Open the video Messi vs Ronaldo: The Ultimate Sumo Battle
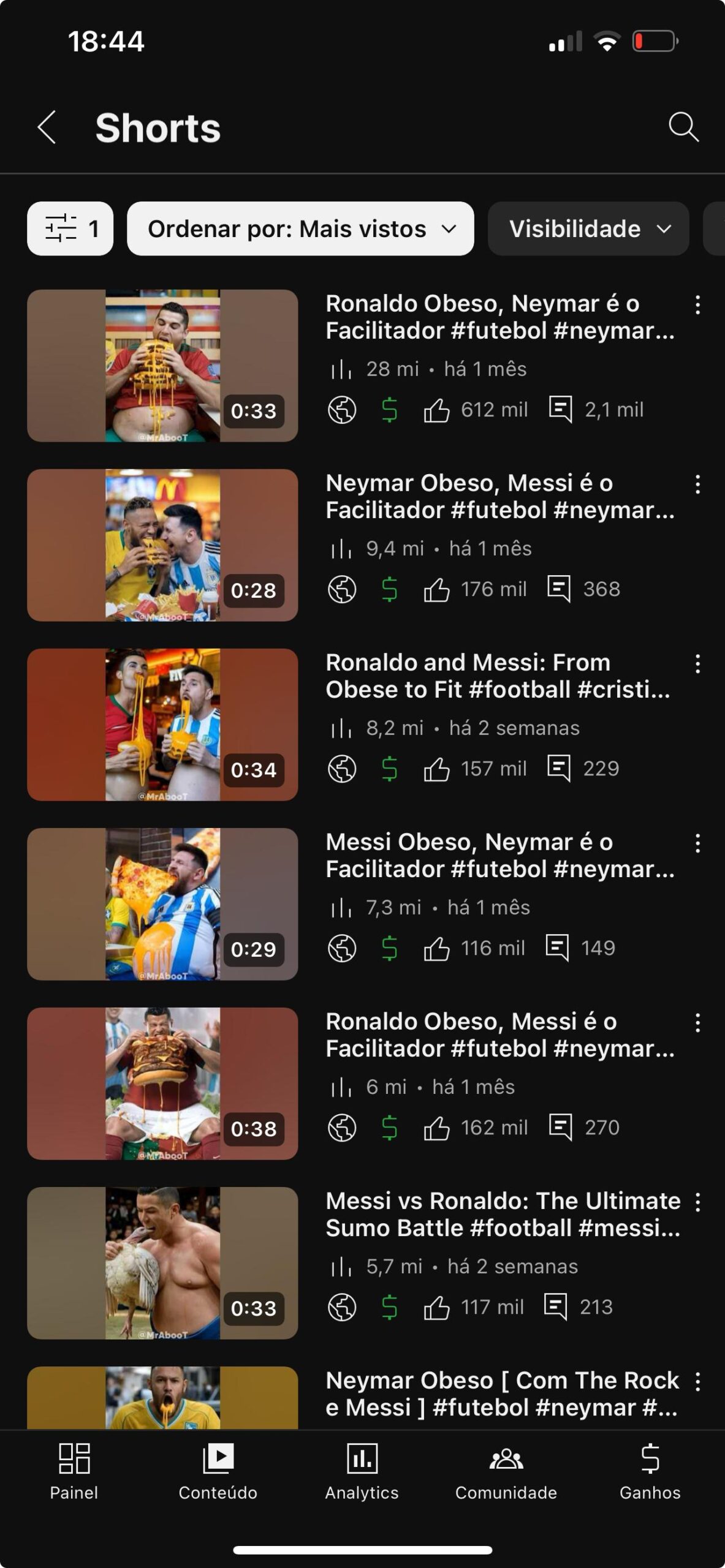Screen dimensions: 725x1568 (162, 1263)
